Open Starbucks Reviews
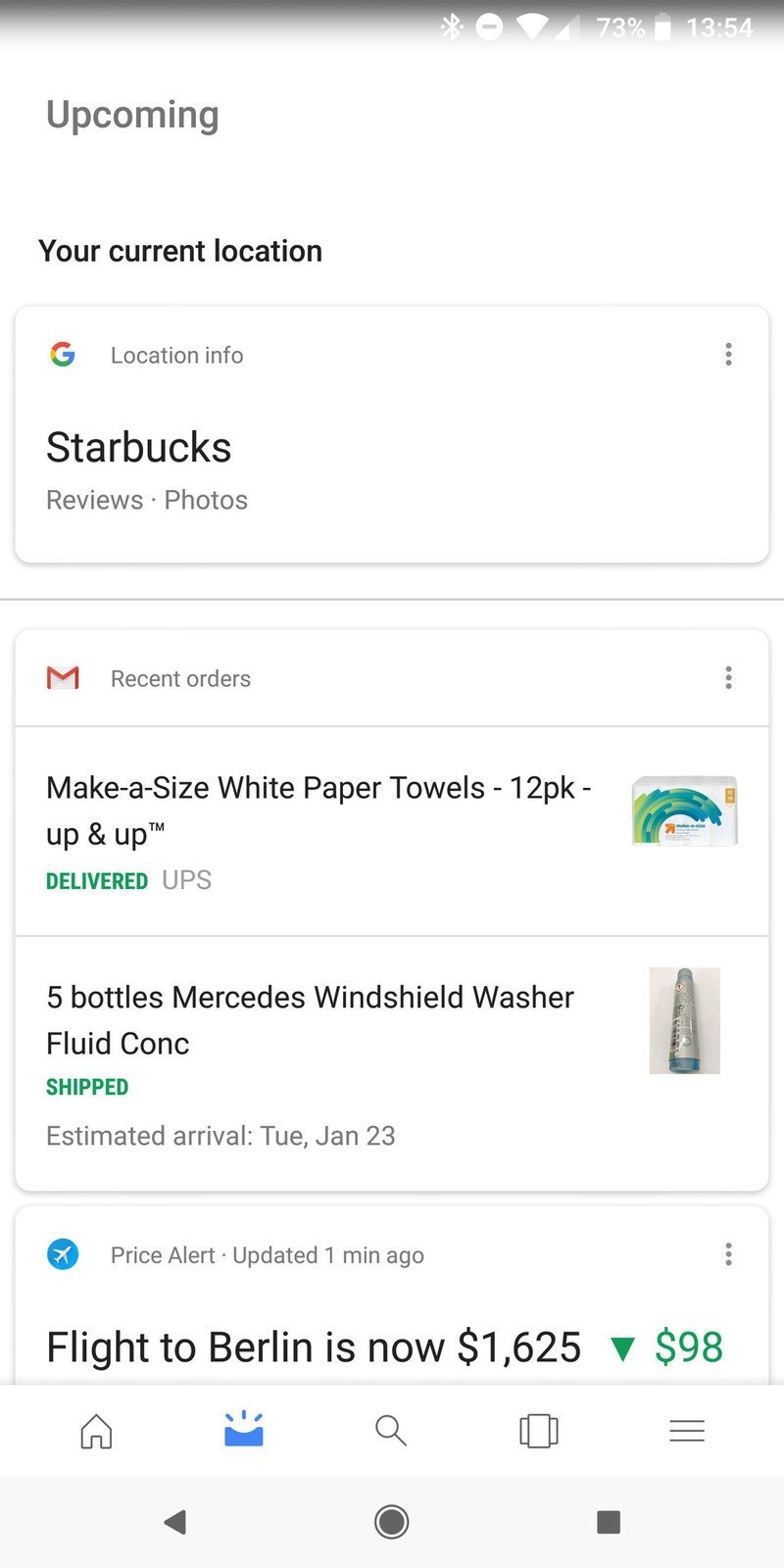784x1568 pixels. (x=94, y=500)
